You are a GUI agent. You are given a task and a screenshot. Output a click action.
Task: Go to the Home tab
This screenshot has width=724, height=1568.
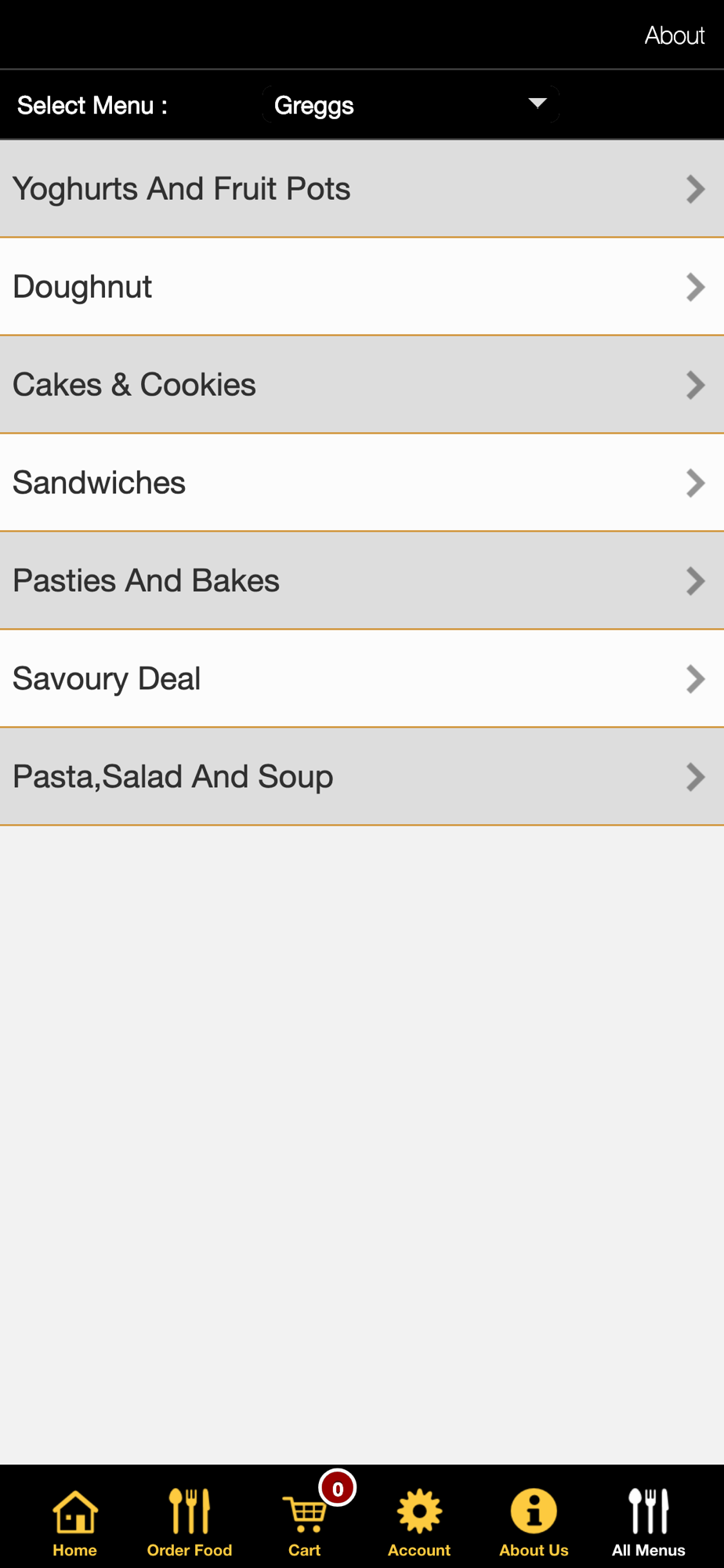click(x=75, y=1522)
